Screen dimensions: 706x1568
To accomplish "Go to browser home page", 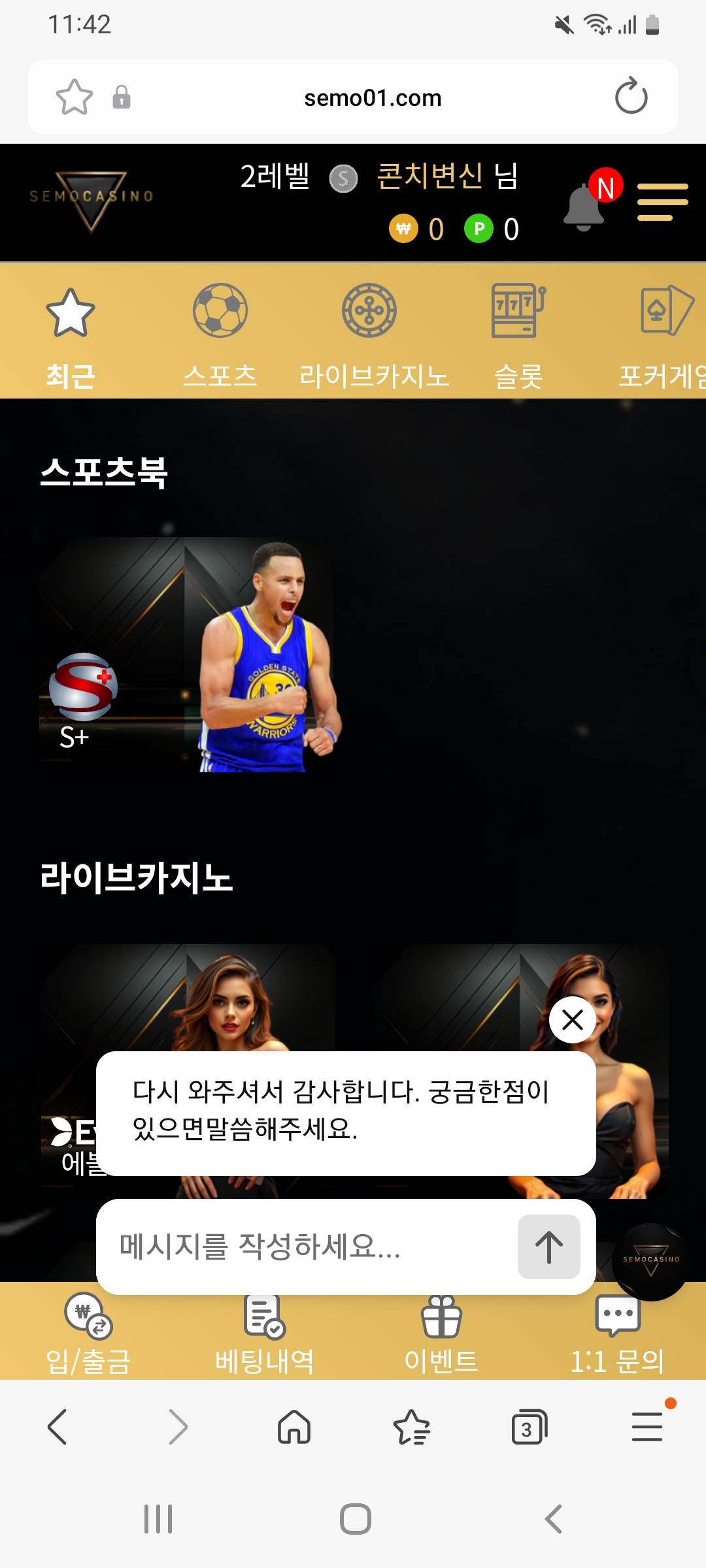I will tap(294, 1427).
